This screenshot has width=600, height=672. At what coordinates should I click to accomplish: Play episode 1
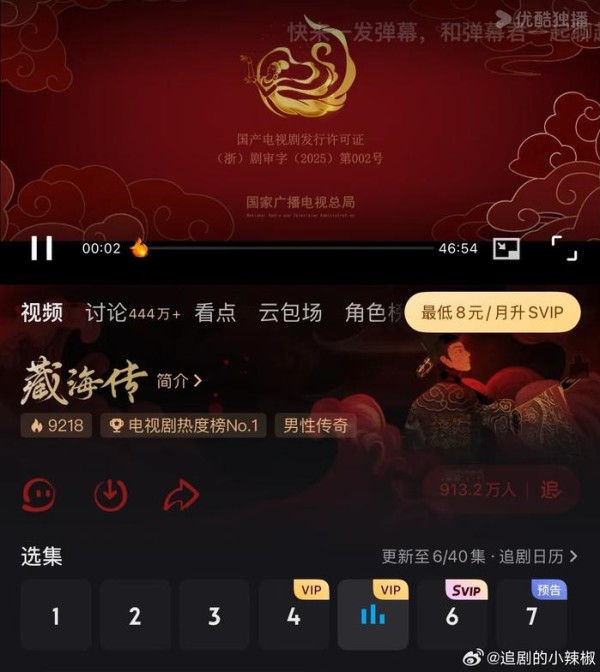(x=55, y=616)
